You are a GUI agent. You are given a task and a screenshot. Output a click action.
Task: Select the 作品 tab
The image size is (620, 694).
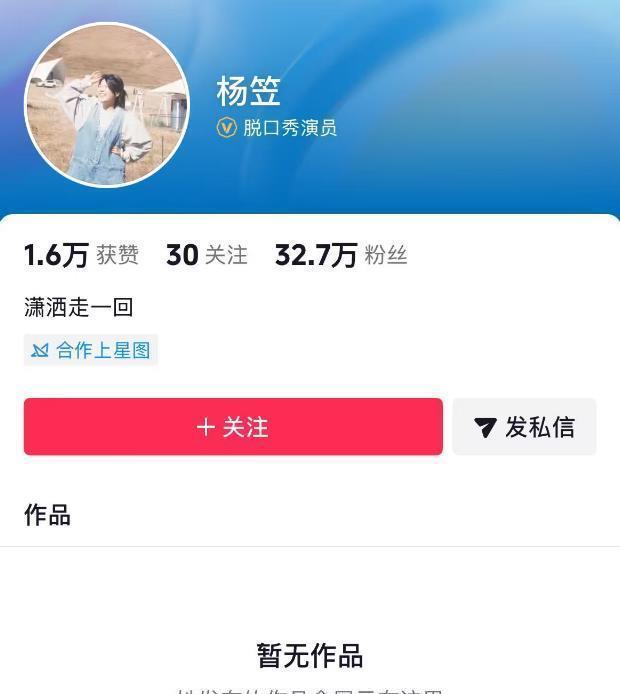coord(47,515)
